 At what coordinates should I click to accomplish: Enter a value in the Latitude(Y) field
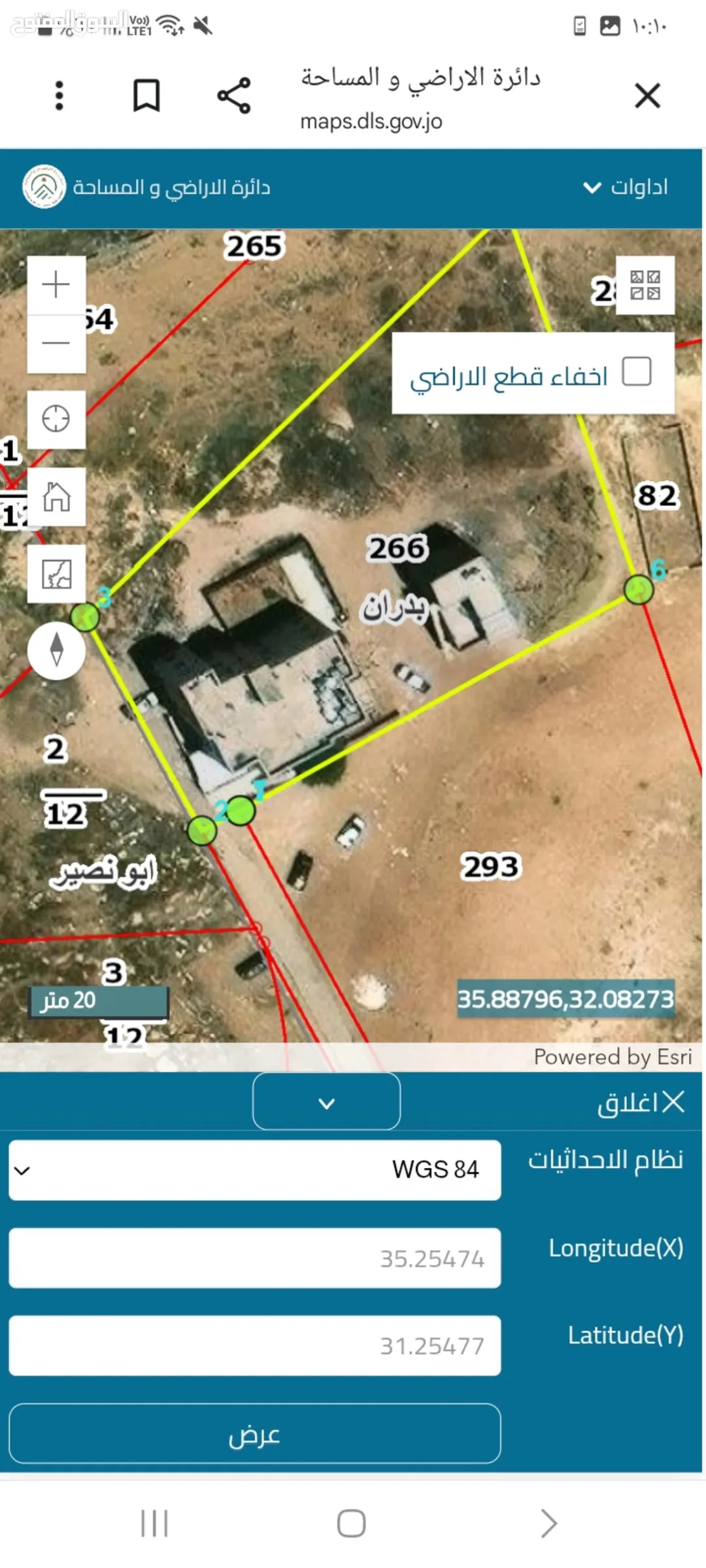tap(255, 1346)
